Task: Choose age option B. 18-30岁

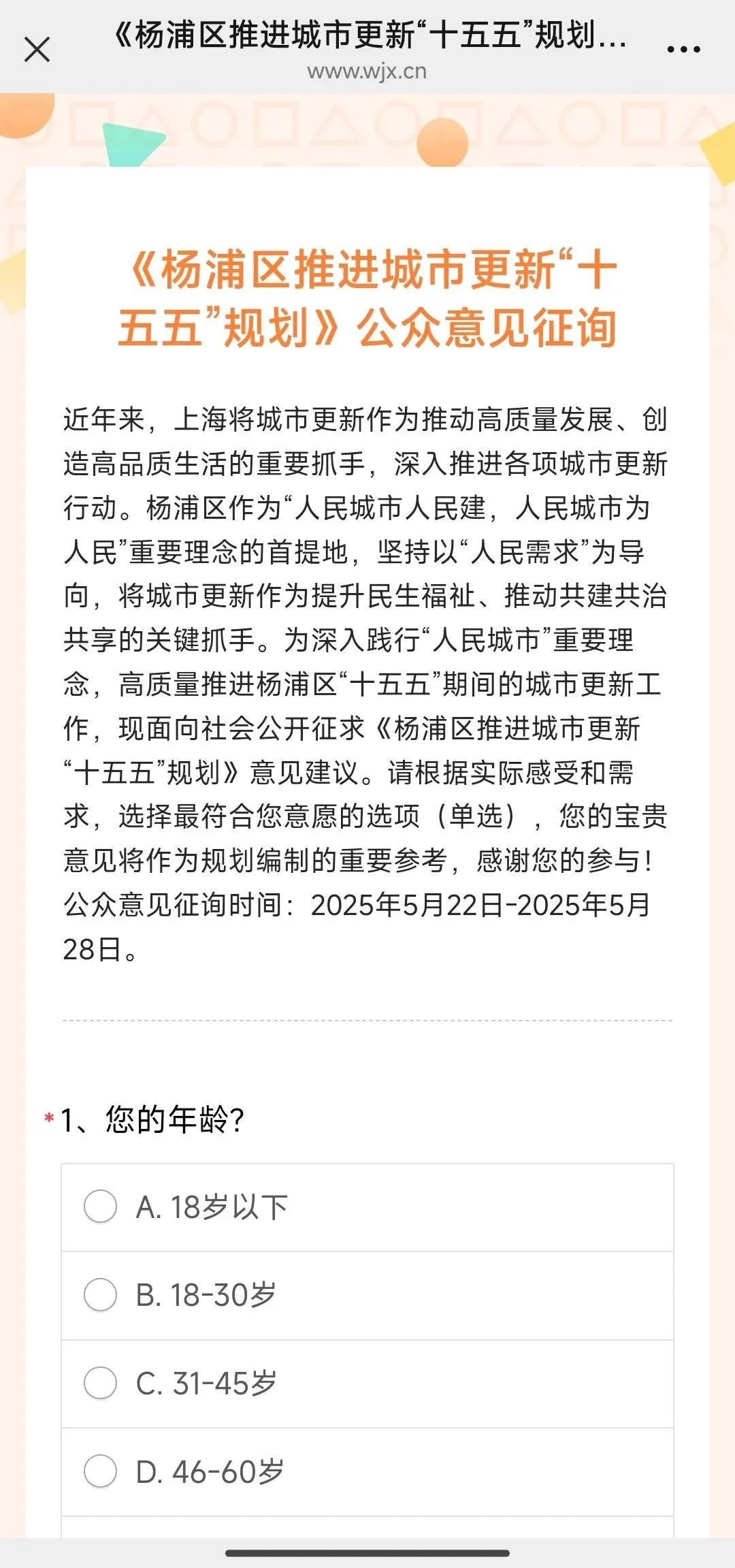Action: pyautogui.click(x=367, y=1295)
